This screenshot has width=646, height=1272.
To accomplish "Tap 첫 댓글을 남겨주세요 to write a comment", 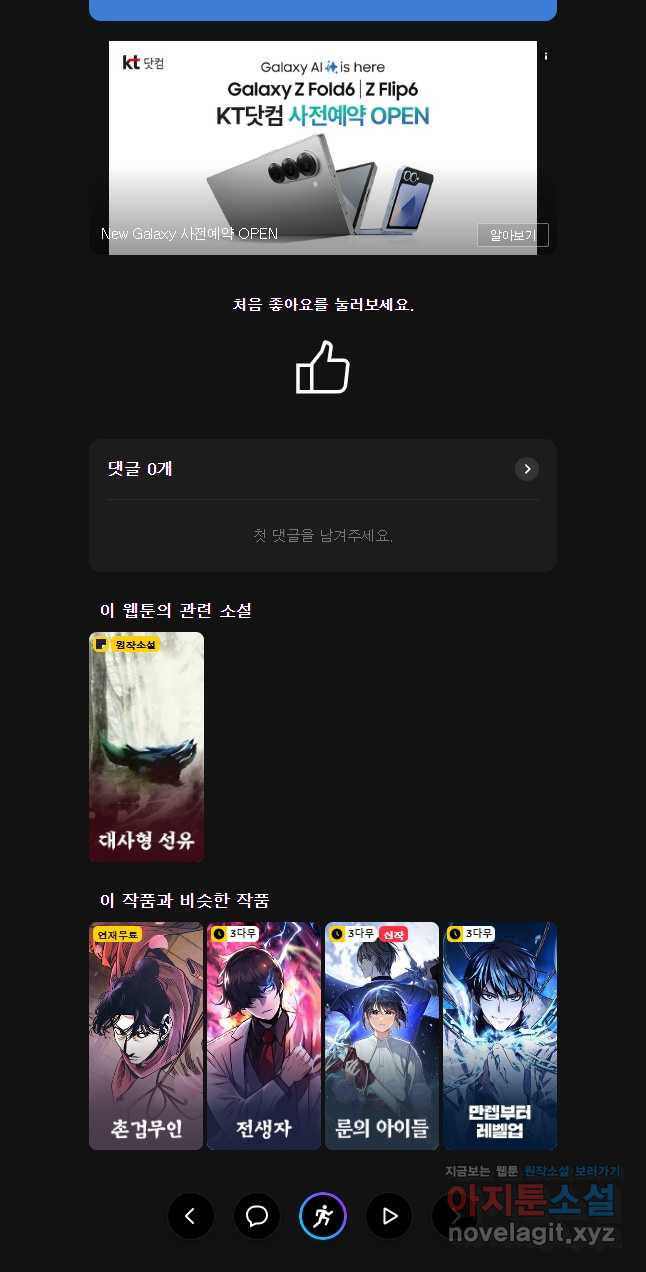I will (x=322, y=536).
